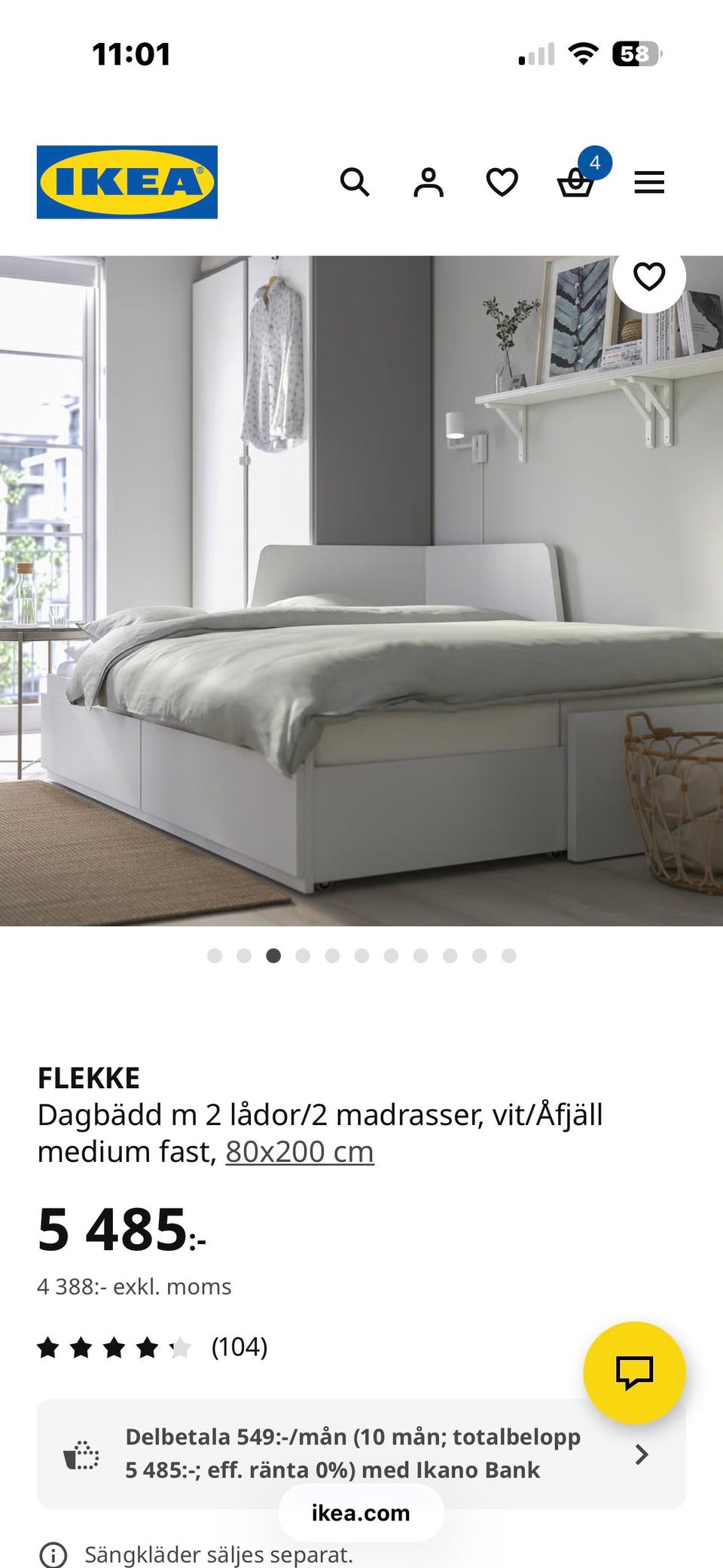Open your account profile
The width and height of the screenshot is (723, 1568).
point(428,181)
